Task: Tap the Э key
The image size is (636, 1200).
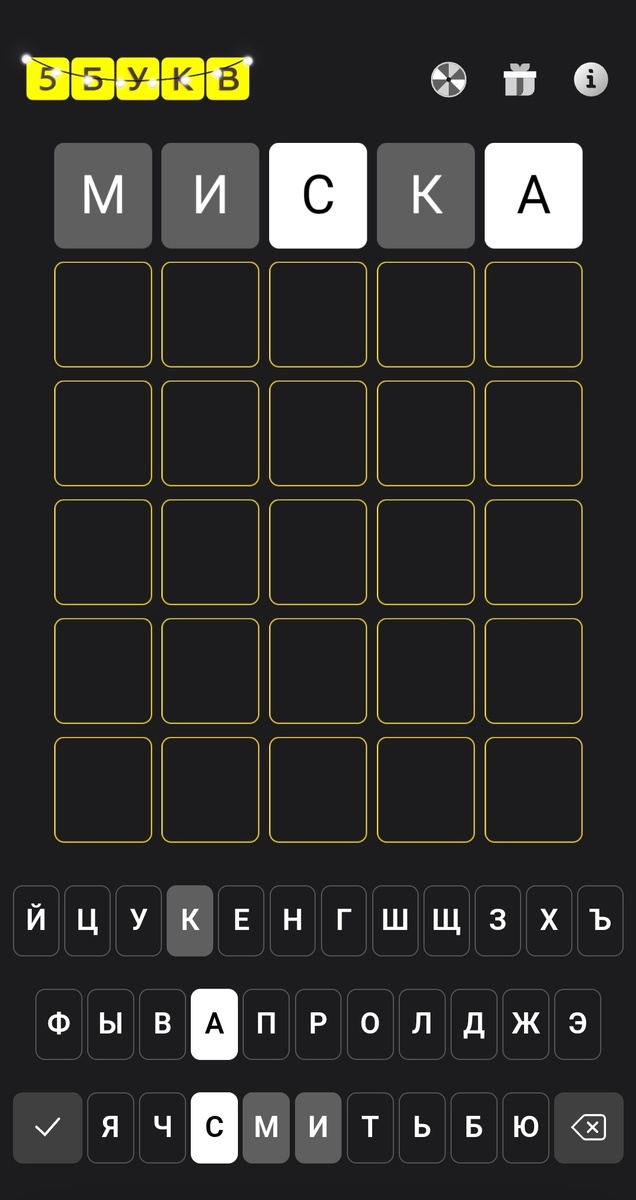Action: click(x=578, y=1024)
